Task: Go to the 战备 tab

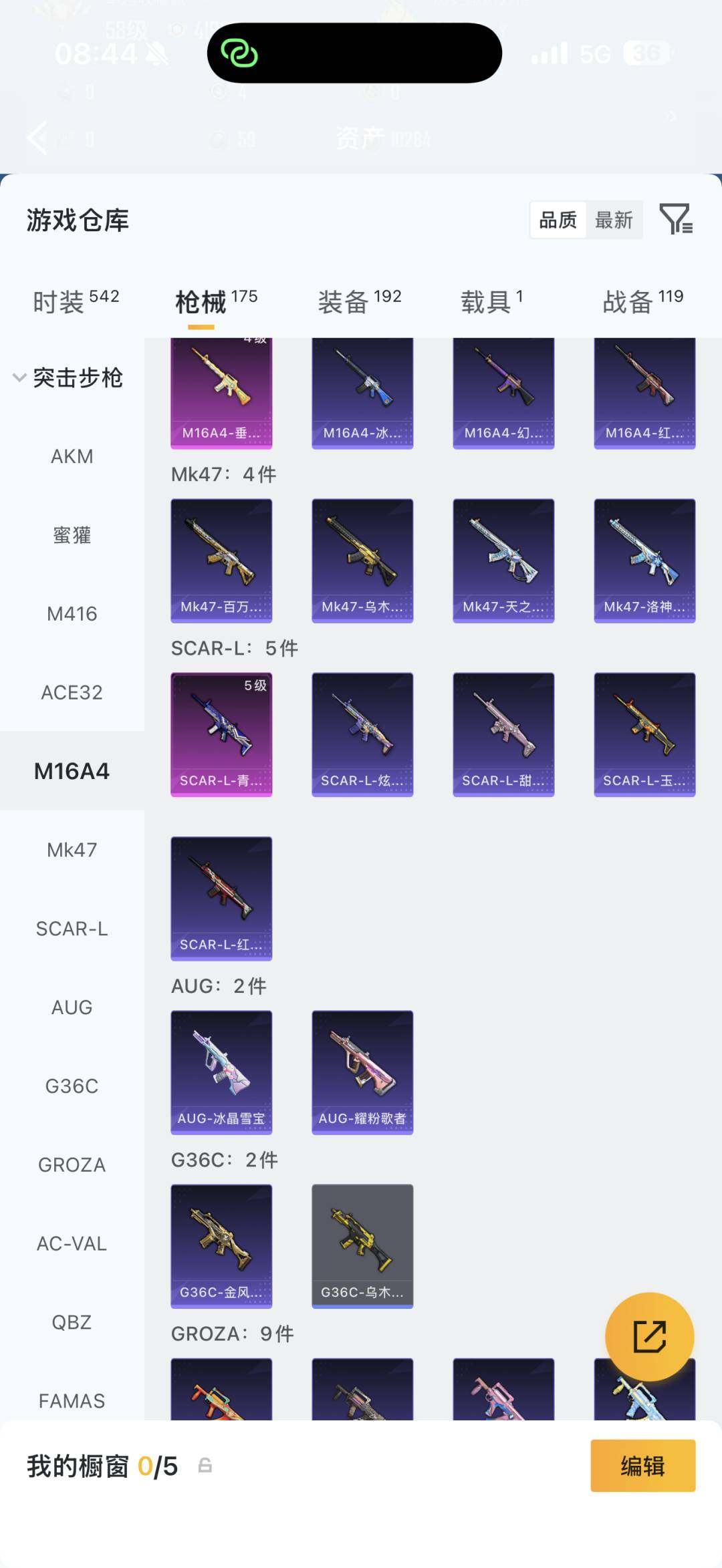Action: (x=642, y=301)
